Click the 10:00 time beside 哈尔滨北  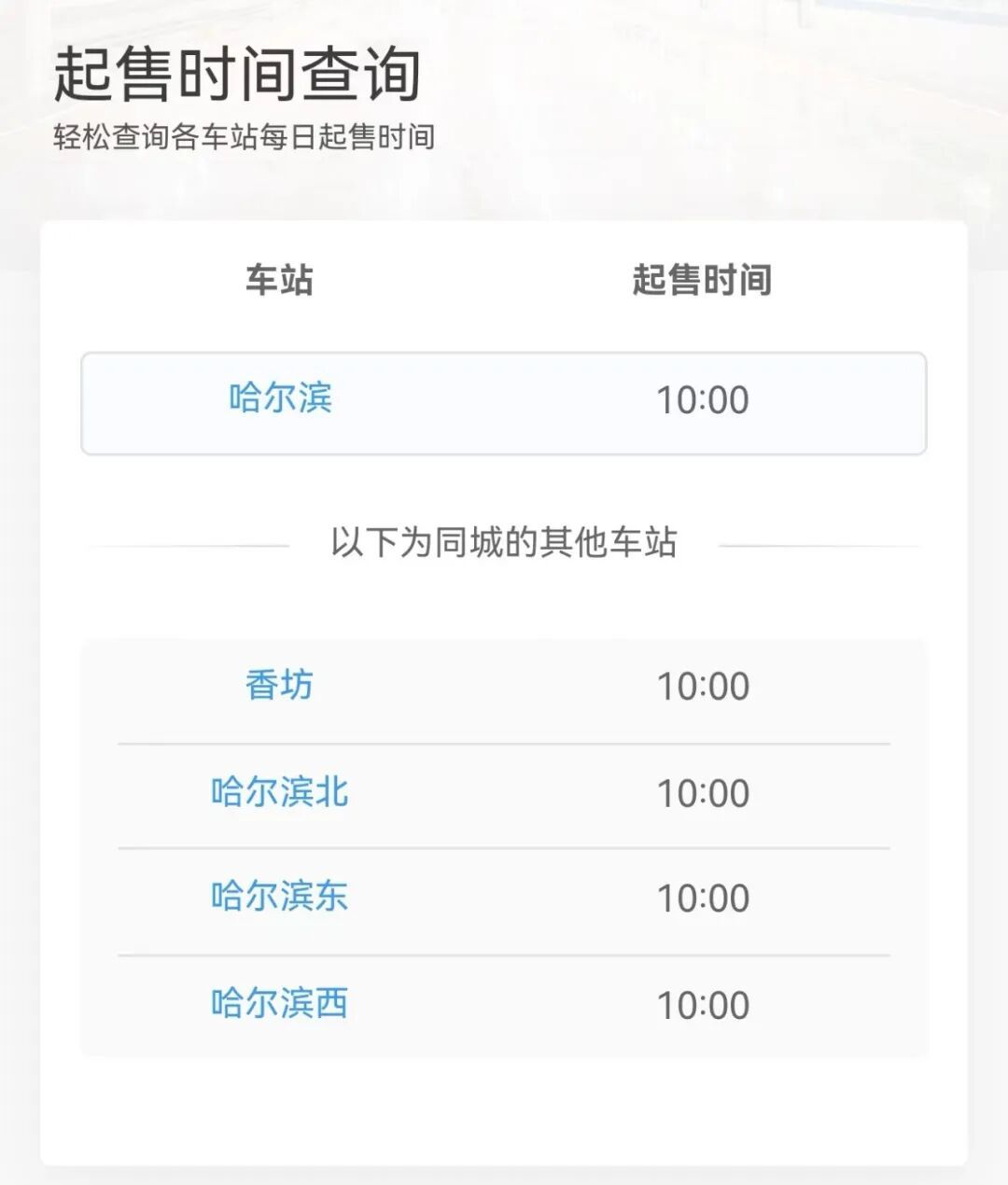702,792
